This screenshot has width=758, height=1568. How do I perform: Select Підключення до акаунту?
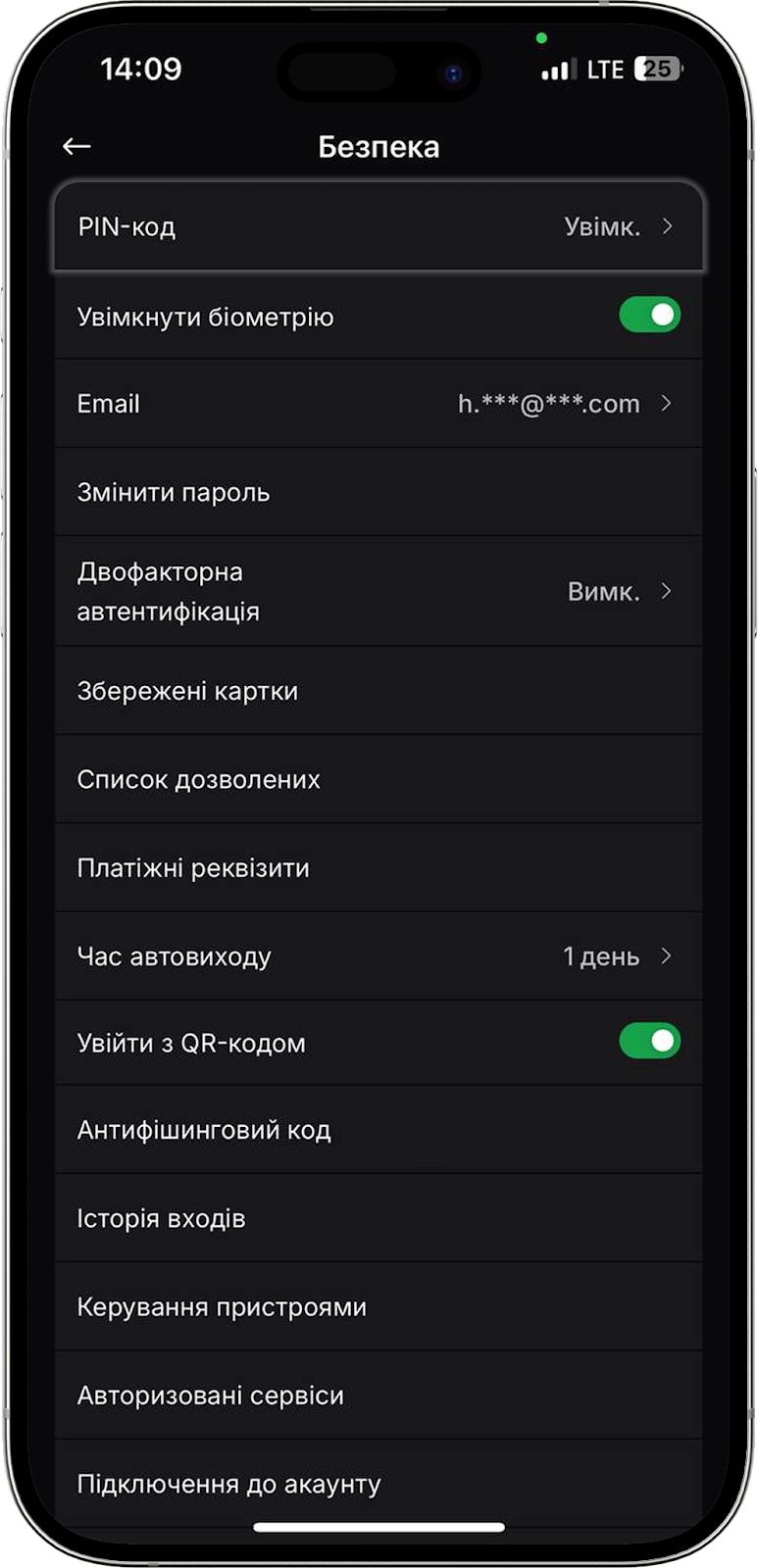(x=379, y=1484)
